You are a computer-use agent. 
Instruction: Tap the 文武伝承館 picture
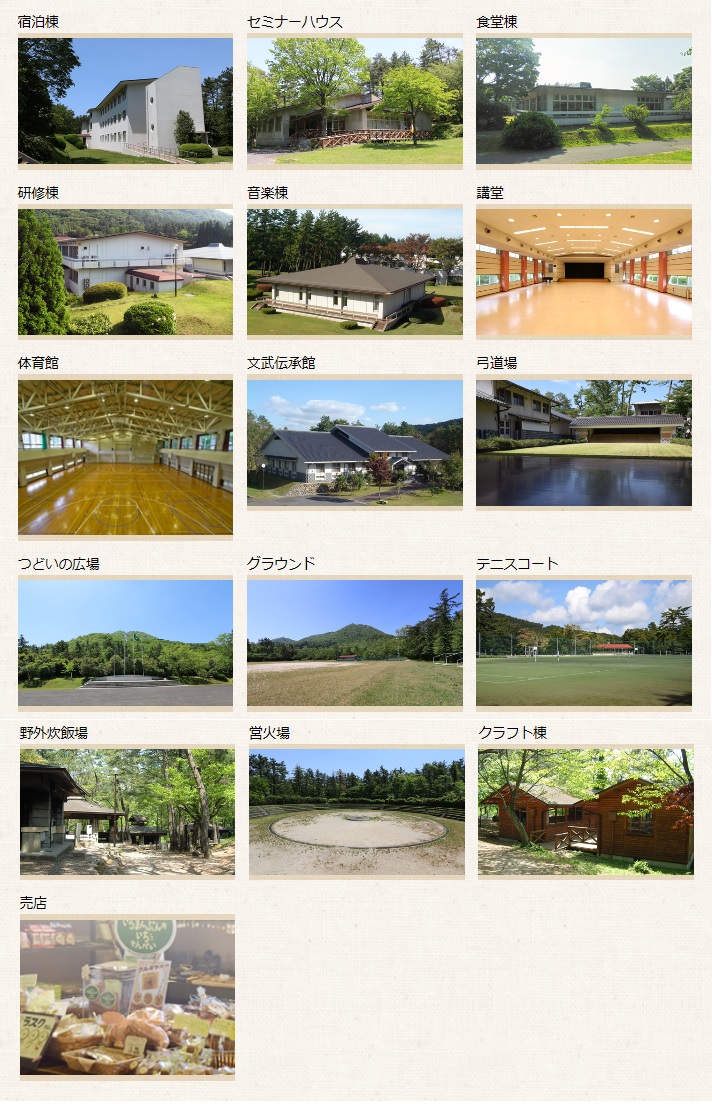pyautogui.click(x=354, y=443)
